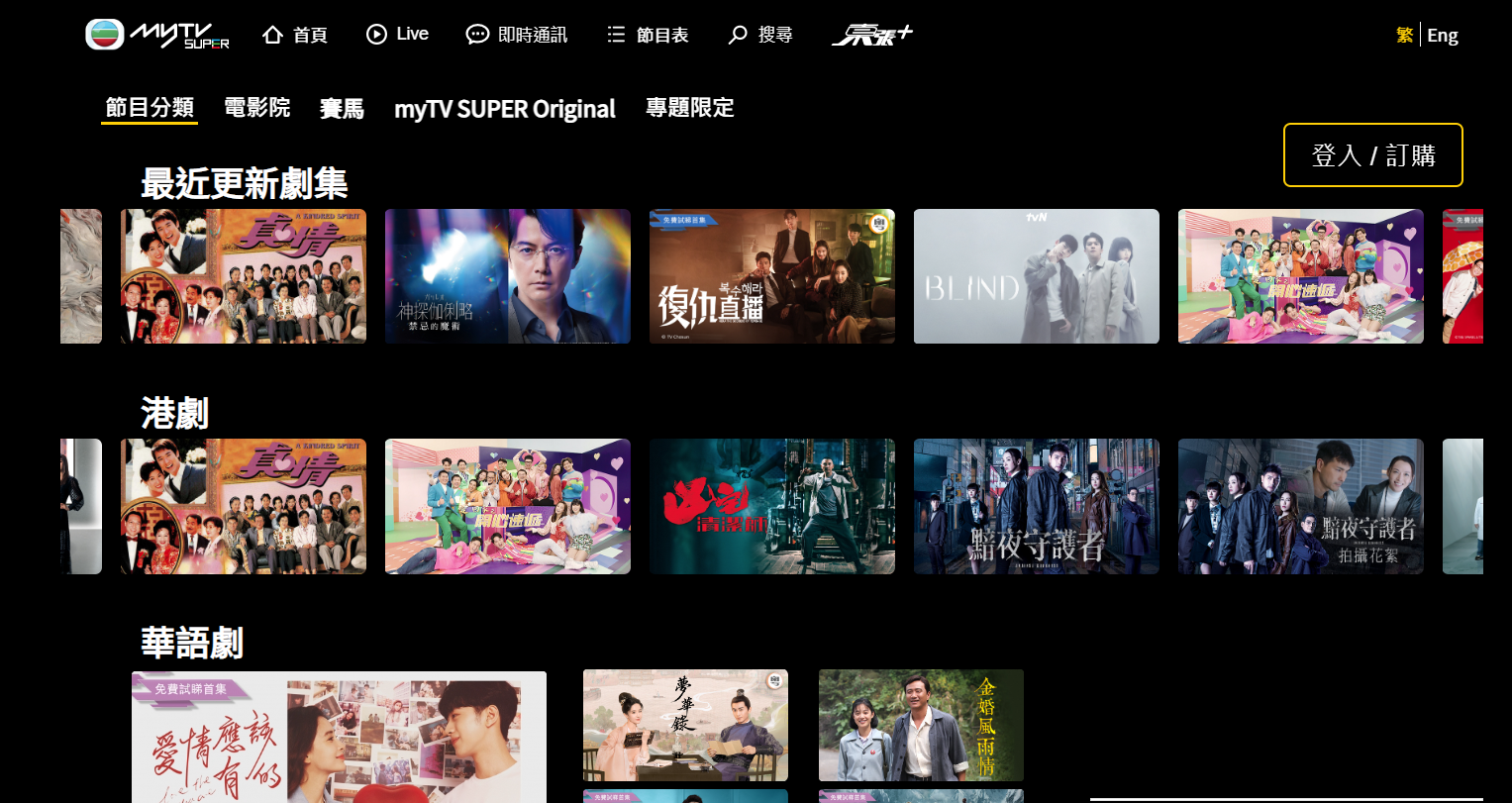Go to 首頁 home page
The width and height of the screenshot is (1512, 803).
click(295, 35)
